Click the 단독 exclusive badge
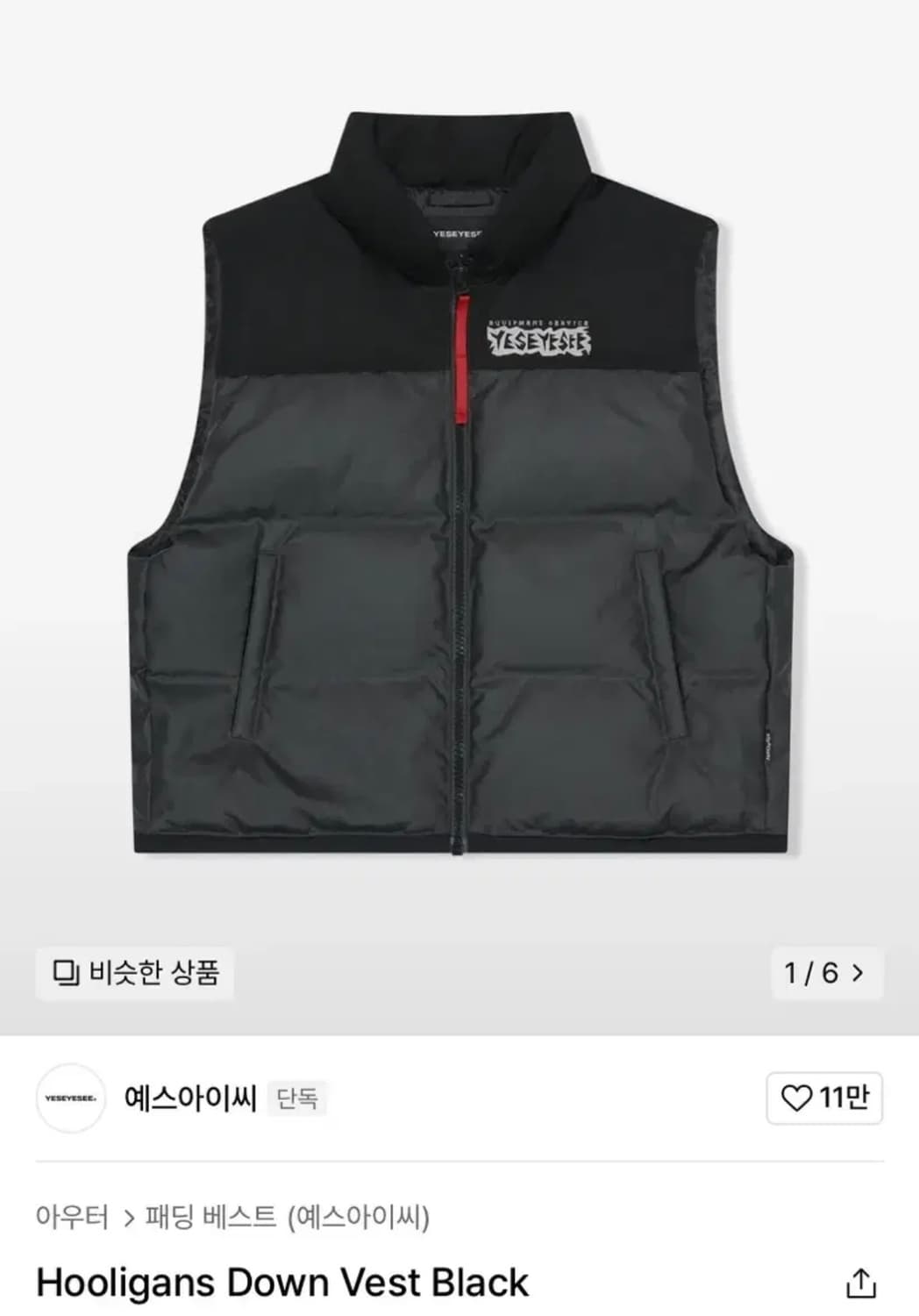This screenshot has width=919, height=1316. 298,1097
